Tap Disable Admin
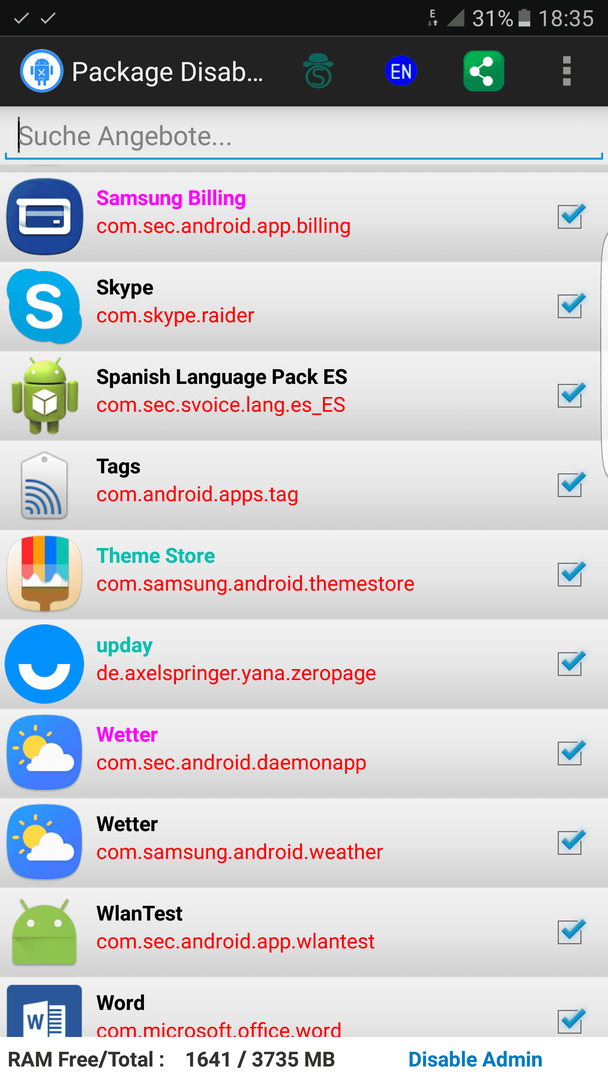Screen dimensions: 608x1080 475,1059
